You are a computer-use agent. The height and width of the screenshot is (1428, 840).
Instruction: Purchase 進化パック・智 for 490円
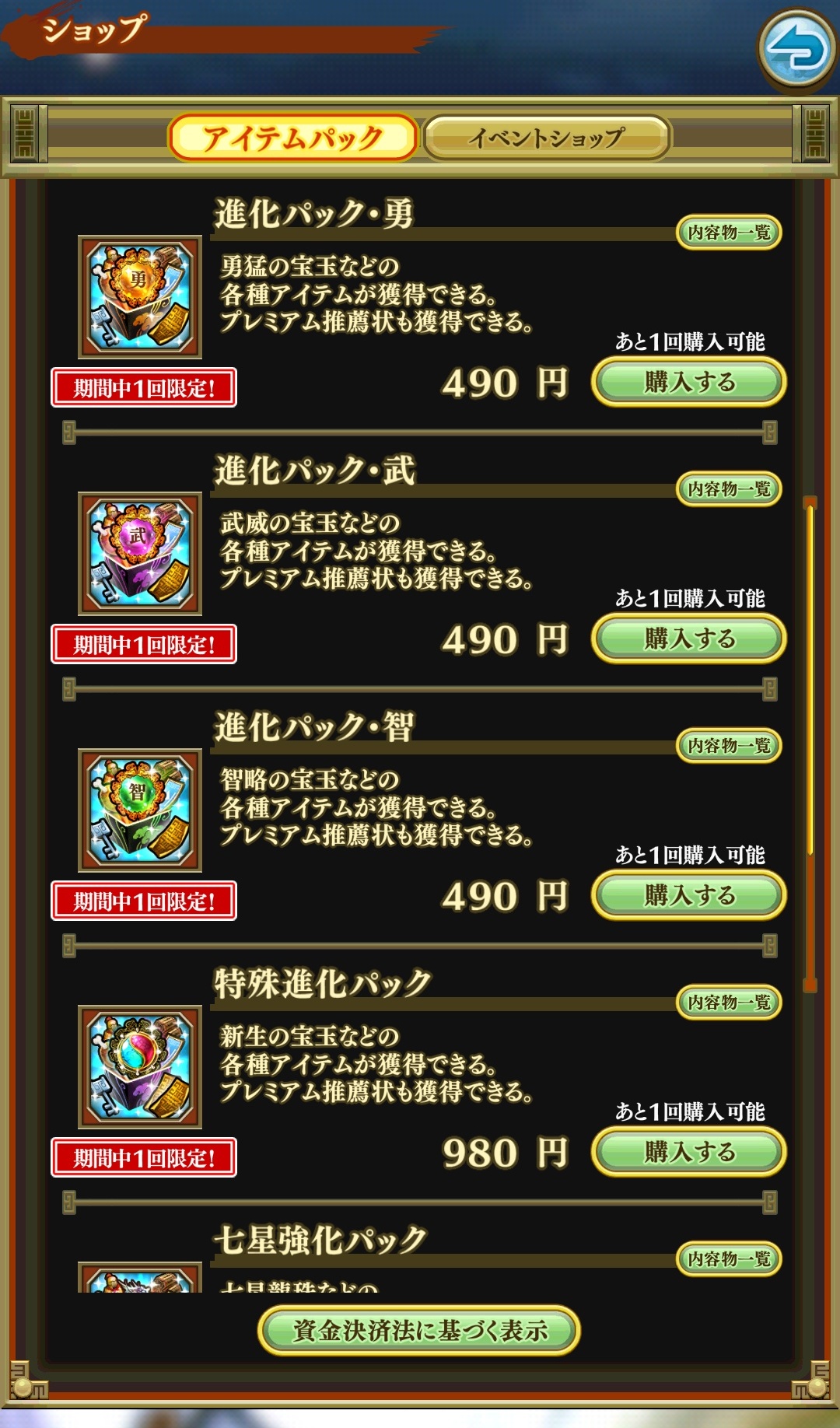tap(688, 896)
